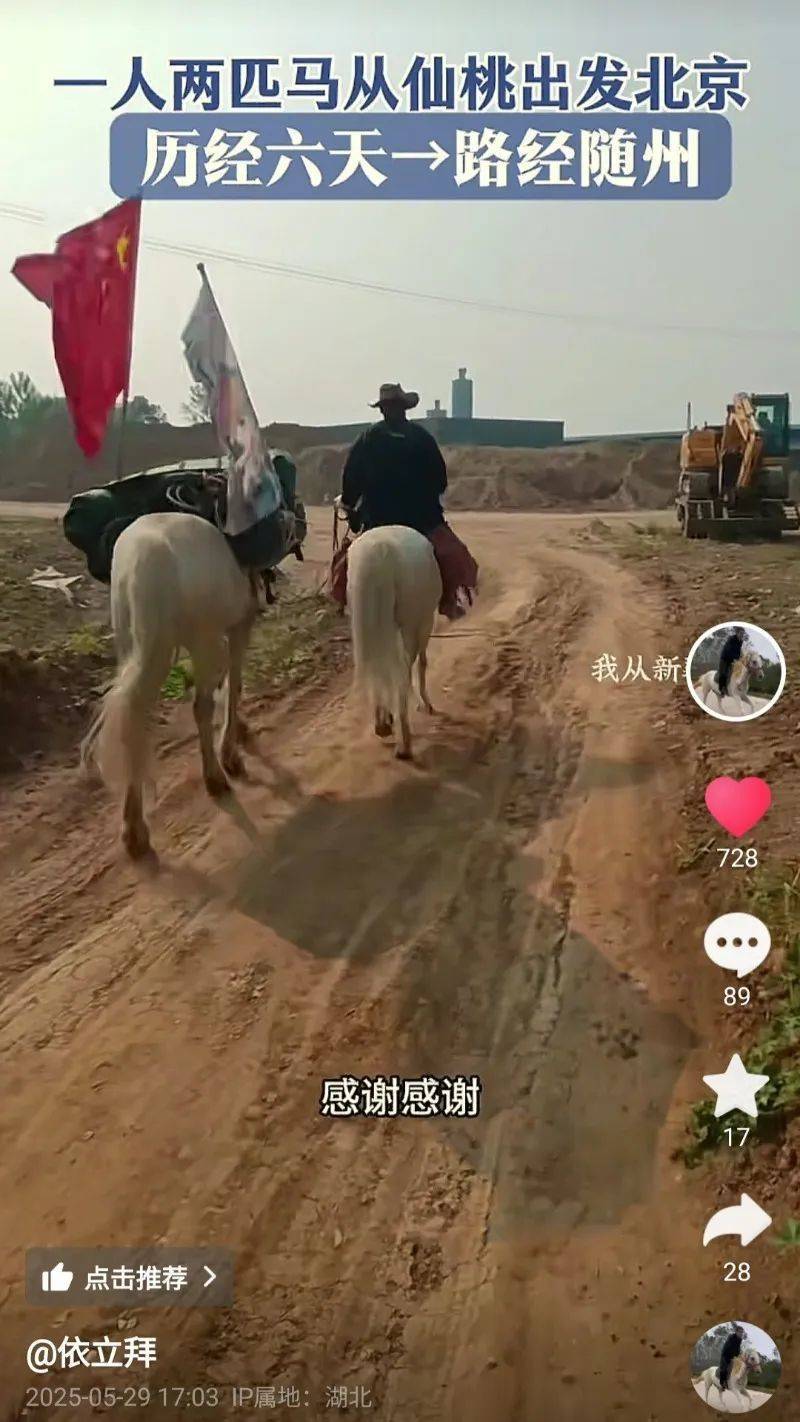Share this video using the arrow icon
800x1422 pixels.
[x=737, y=1222]
